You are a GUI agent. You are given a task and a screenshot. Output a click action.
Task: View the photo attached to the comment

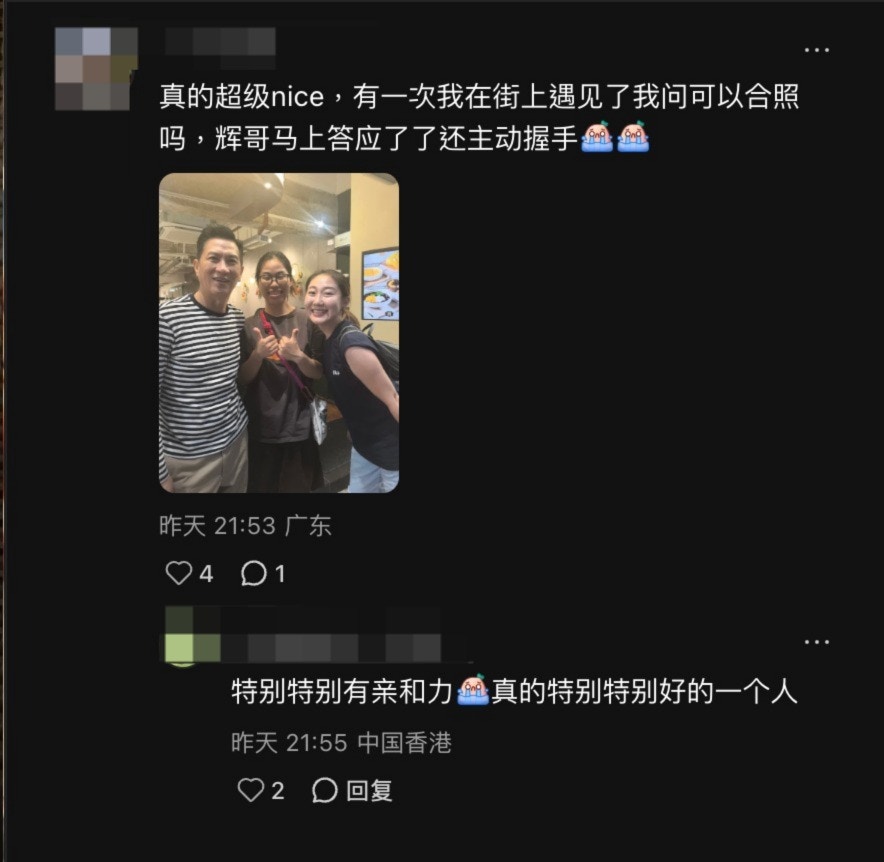coord(279,333)
